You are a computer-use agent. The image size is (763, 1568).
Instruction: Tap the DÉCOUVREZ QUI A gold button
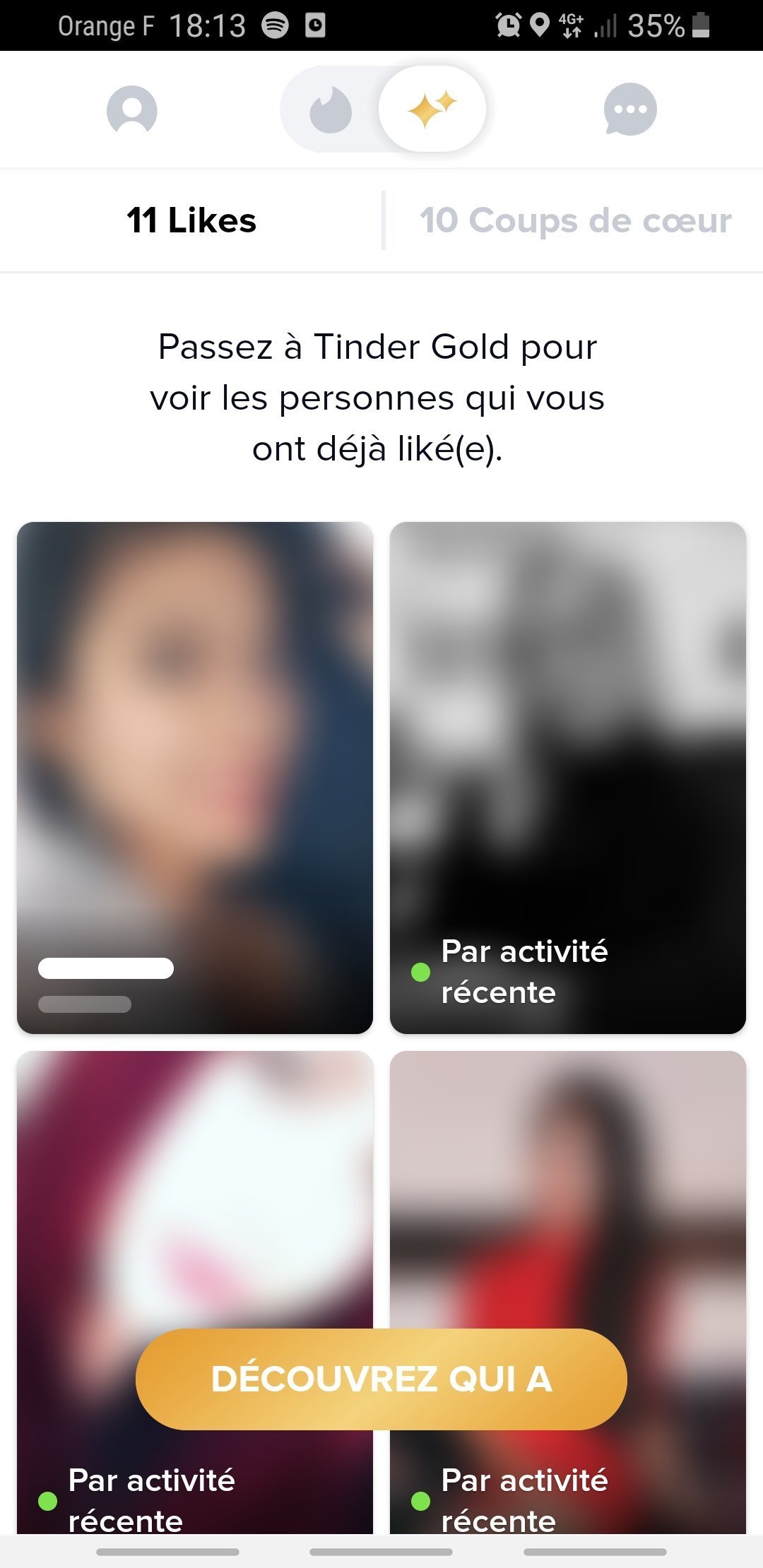click(381, 1379)
